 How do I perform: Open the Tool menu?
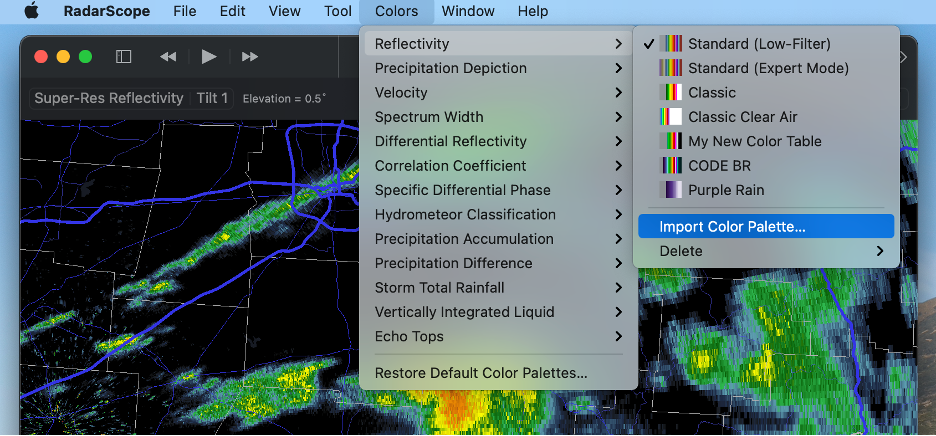(338, 12)
